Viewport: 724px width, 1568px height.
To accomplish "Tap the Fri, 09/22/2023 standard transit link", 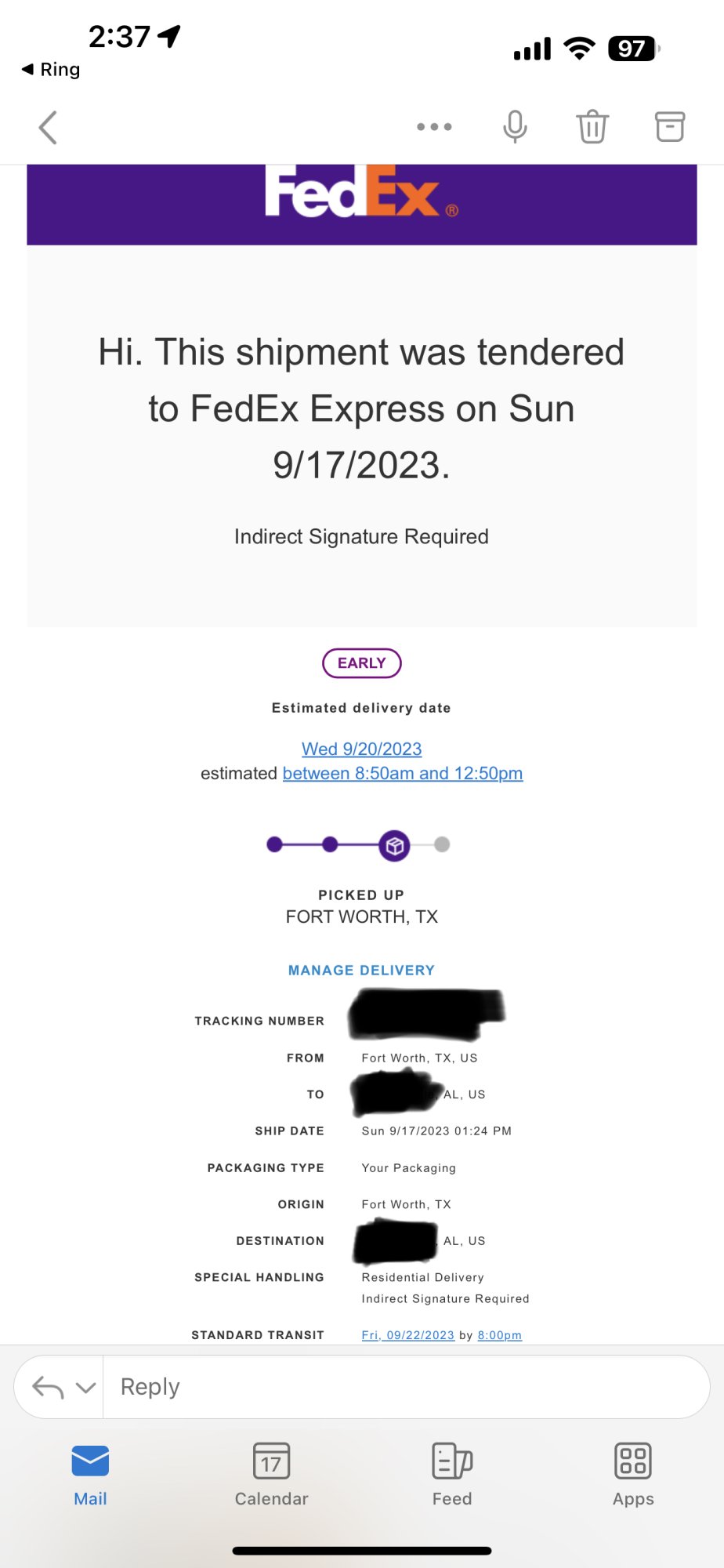I will [x=407, y=1335].
